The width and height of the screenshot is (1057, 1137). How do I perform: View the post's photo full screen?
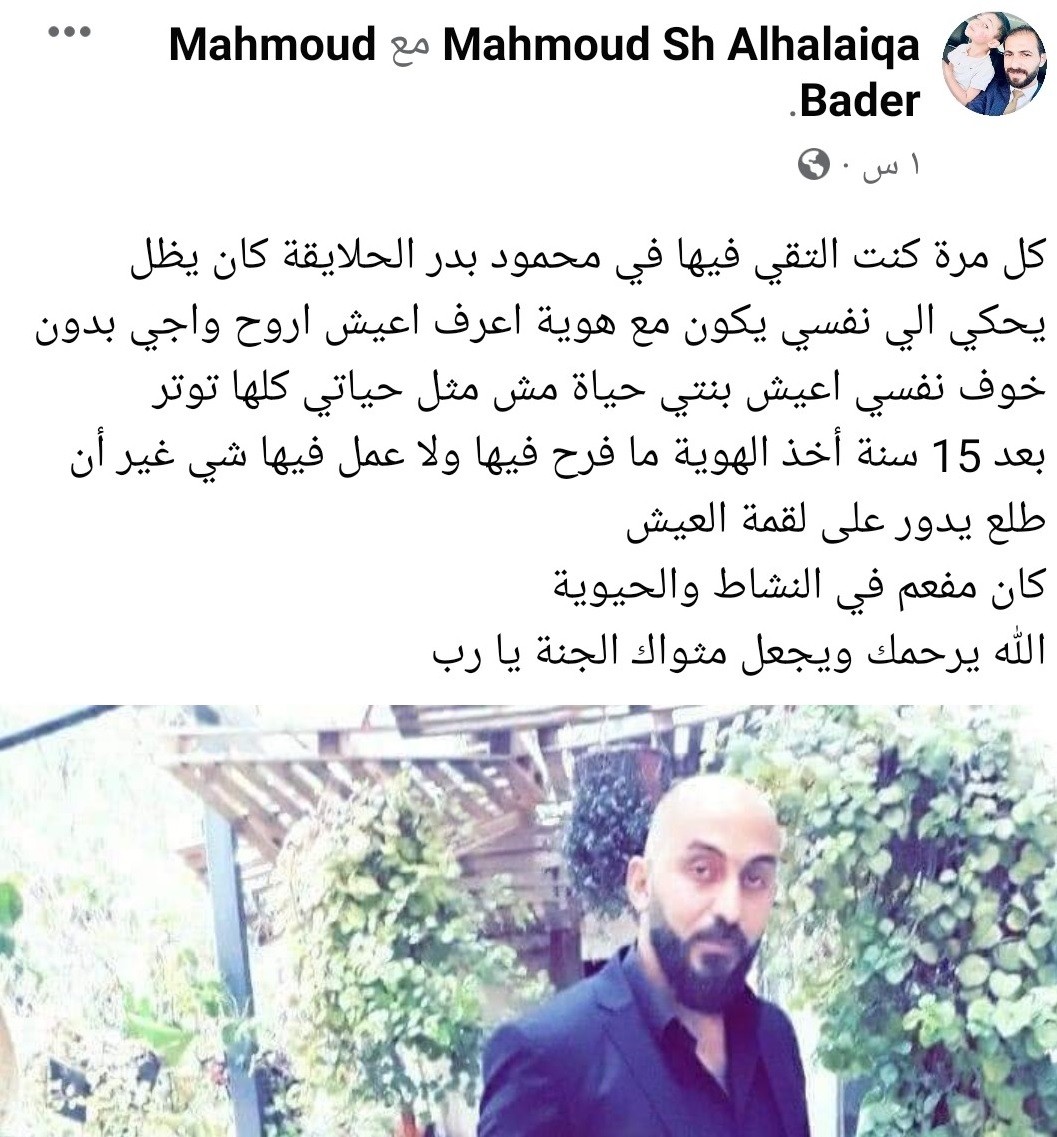(x=528, y=920)
